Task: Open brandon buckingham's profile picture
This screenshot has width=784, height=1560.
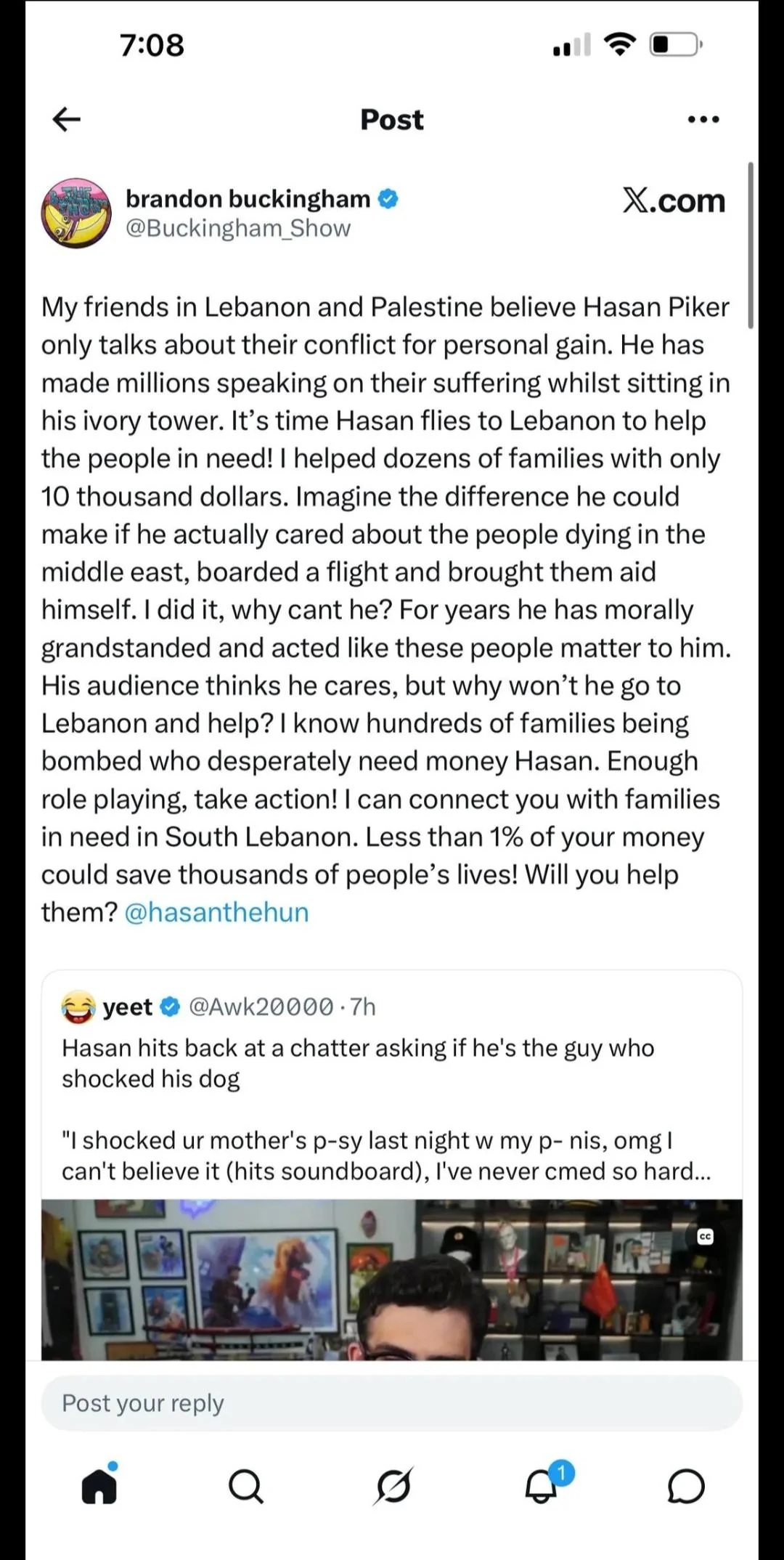Action: pos(76,214)
